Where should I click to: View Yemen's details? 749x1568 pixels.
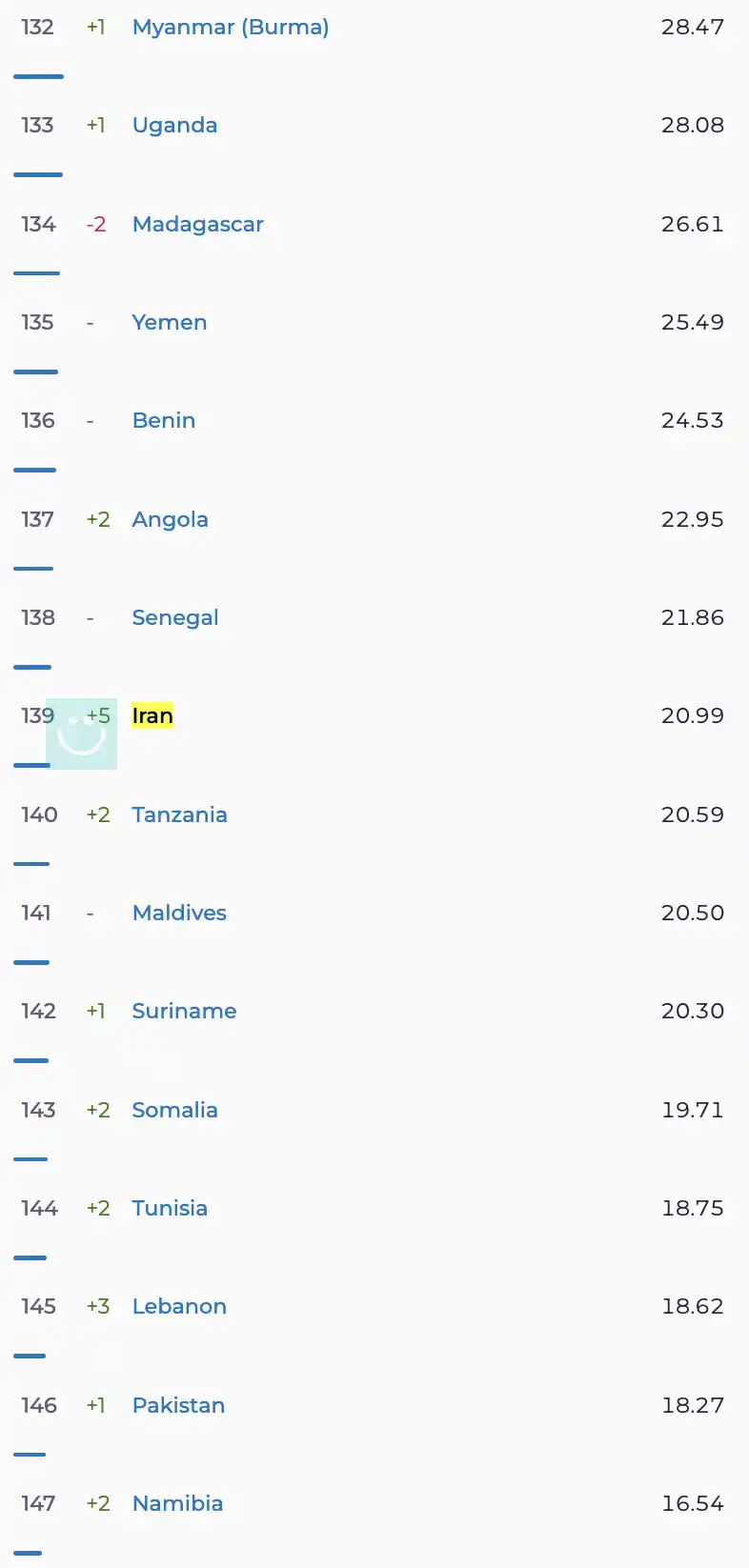coord(169,322)
